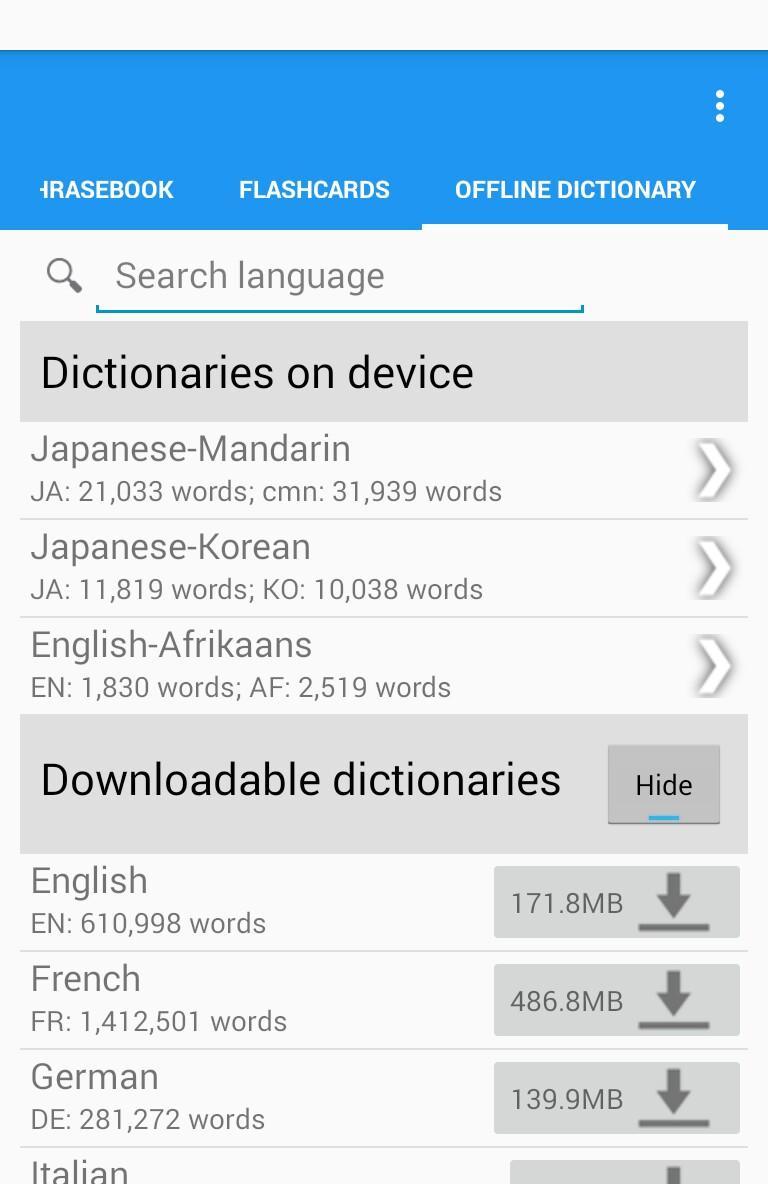The height and width of the screenshot is (1184, 768).
Task: Switch to the FLASHCARDS tab
Action: coord(314,189)
